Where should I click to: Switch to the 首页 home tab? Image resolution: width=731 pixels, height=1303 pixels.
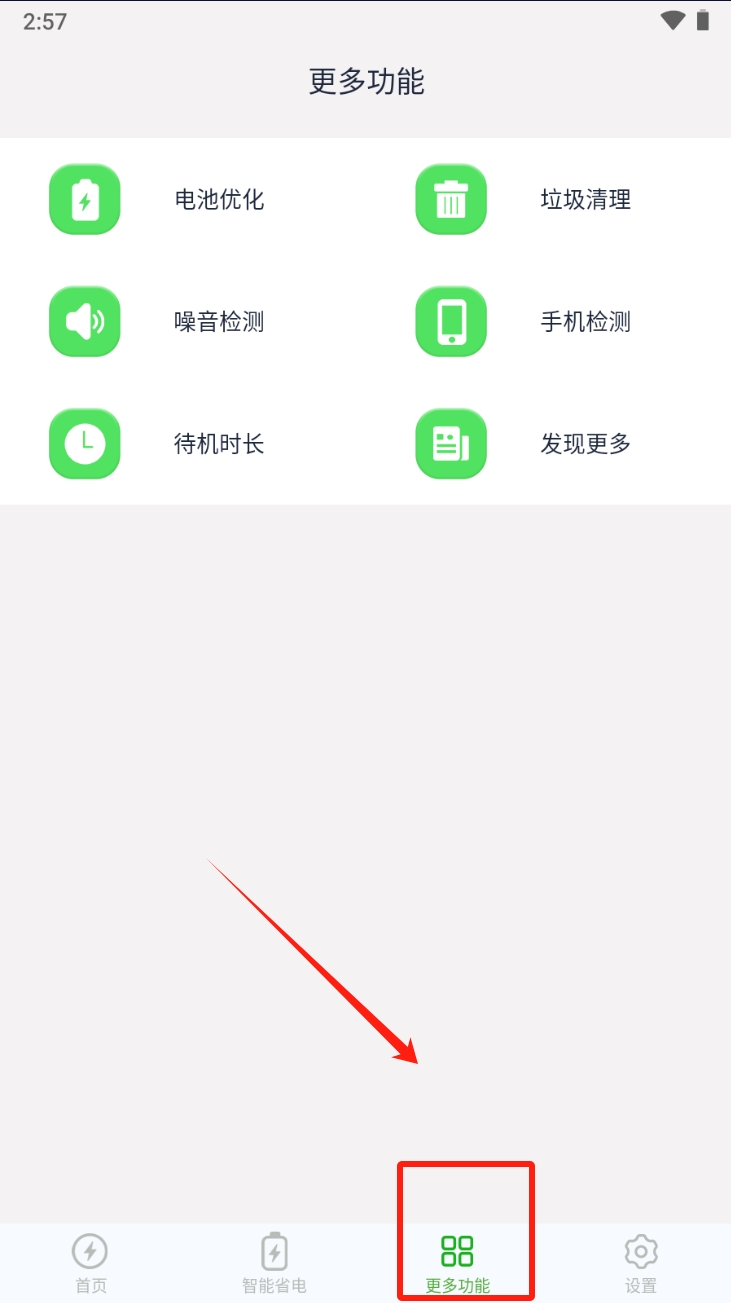[91, 1262]
